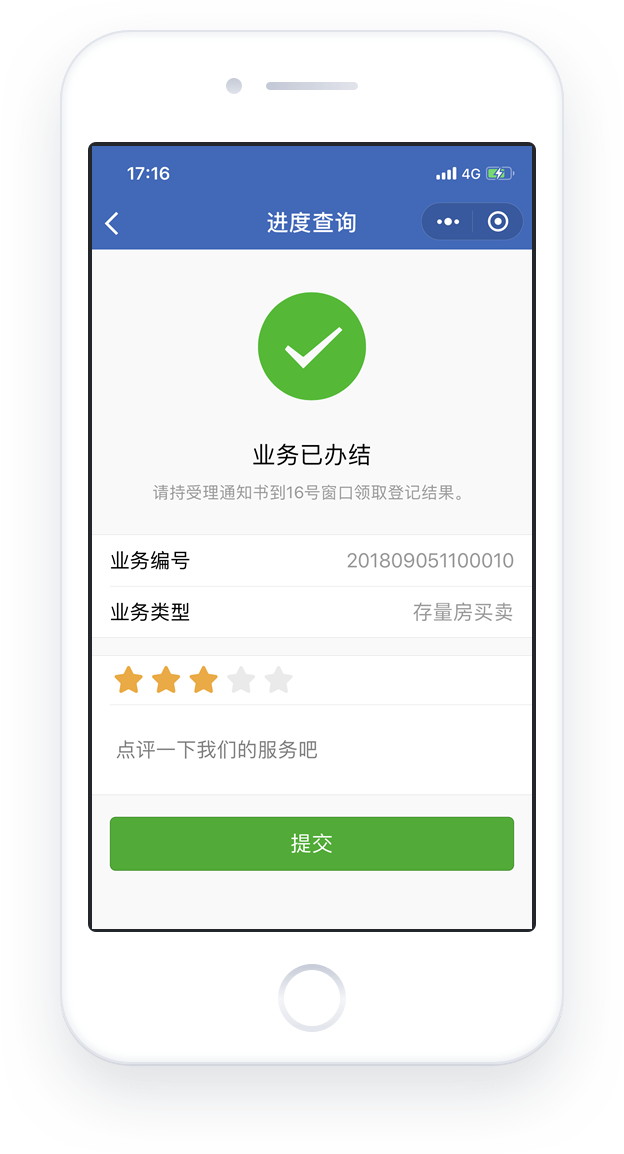
Task: Set rating to four stars
Action: 241,680
